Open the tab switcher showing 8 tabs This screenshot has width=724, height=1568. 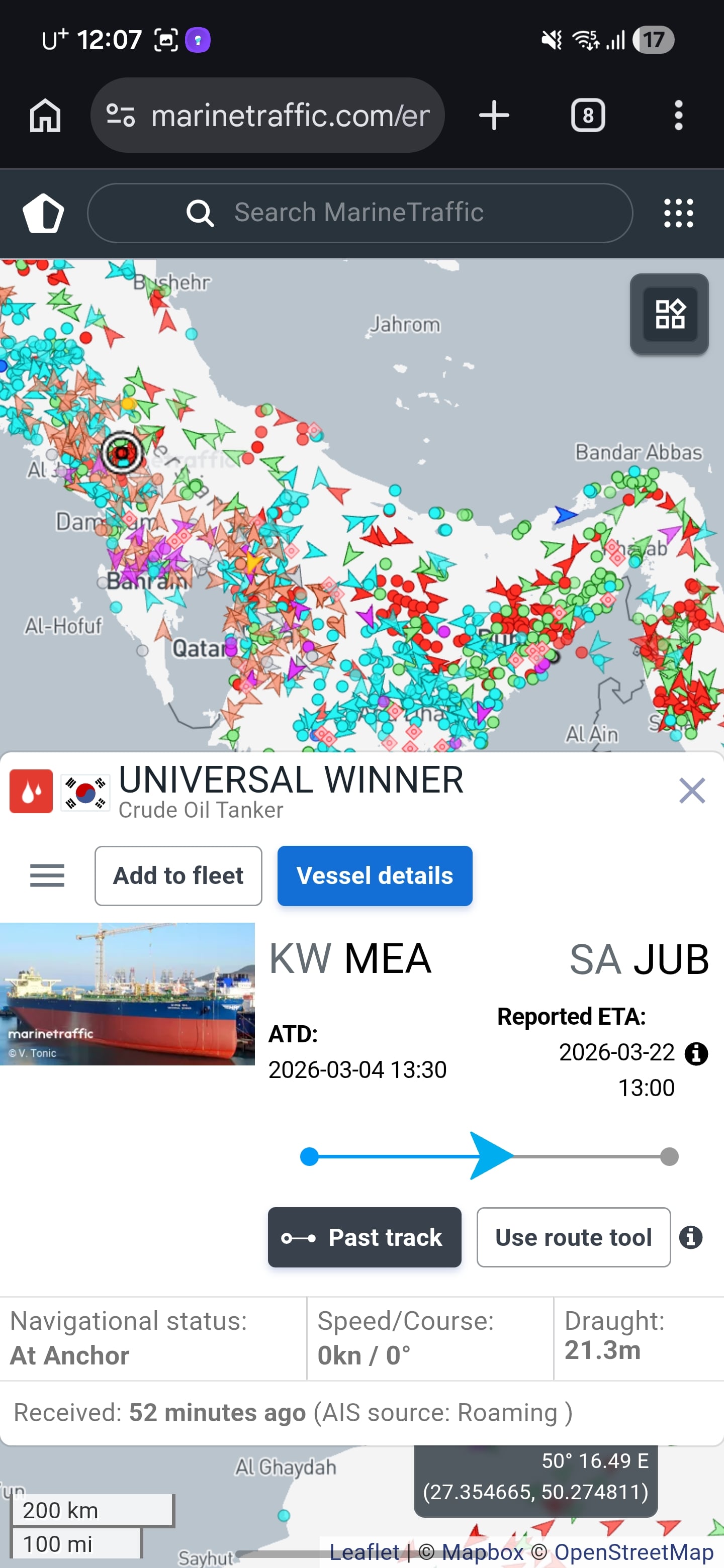point(588,115)
